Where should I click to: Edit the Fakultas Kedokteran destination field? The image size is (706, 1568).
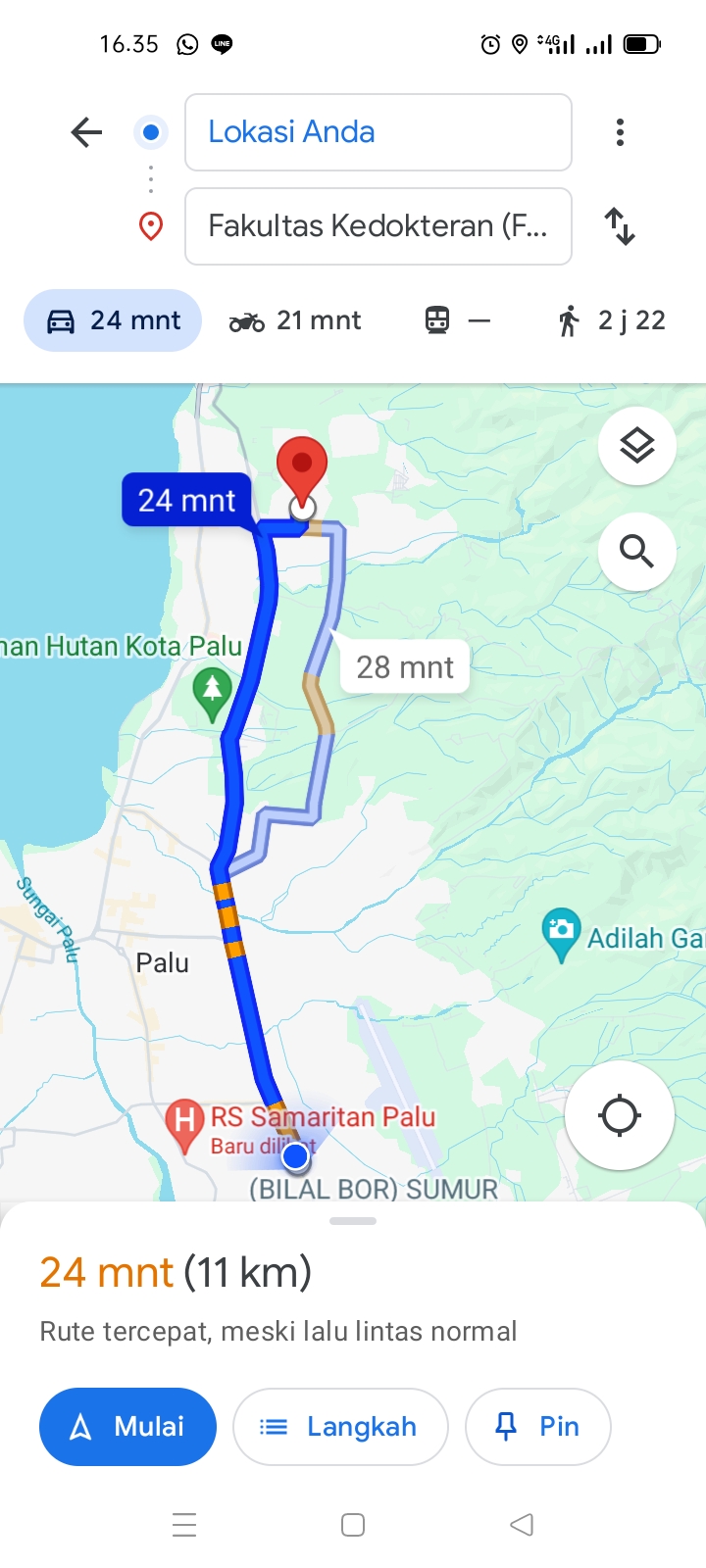tap(378, 226)
